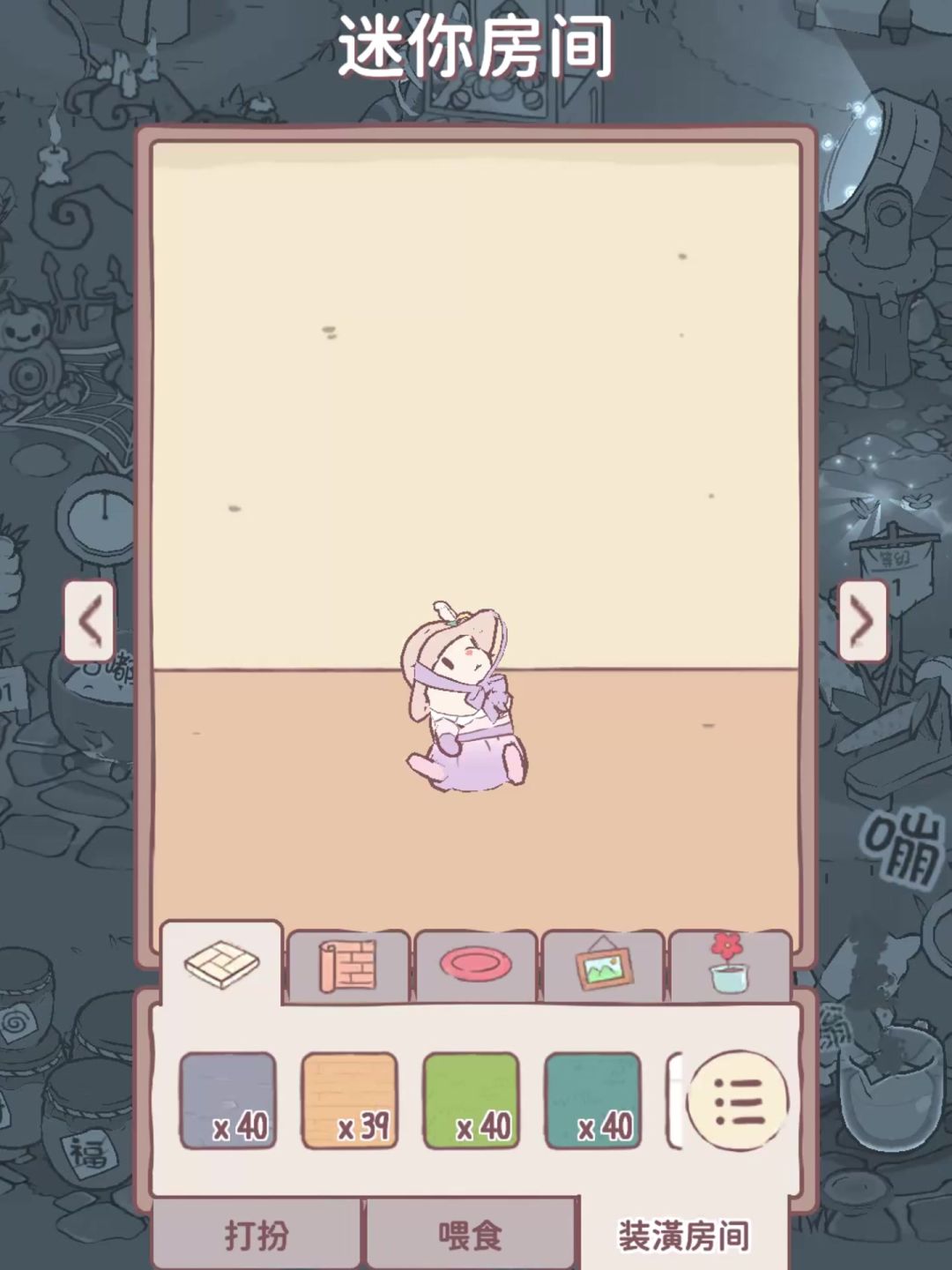Apply the green floor tile x40

pyautogui.click(x=472, y=1101)
